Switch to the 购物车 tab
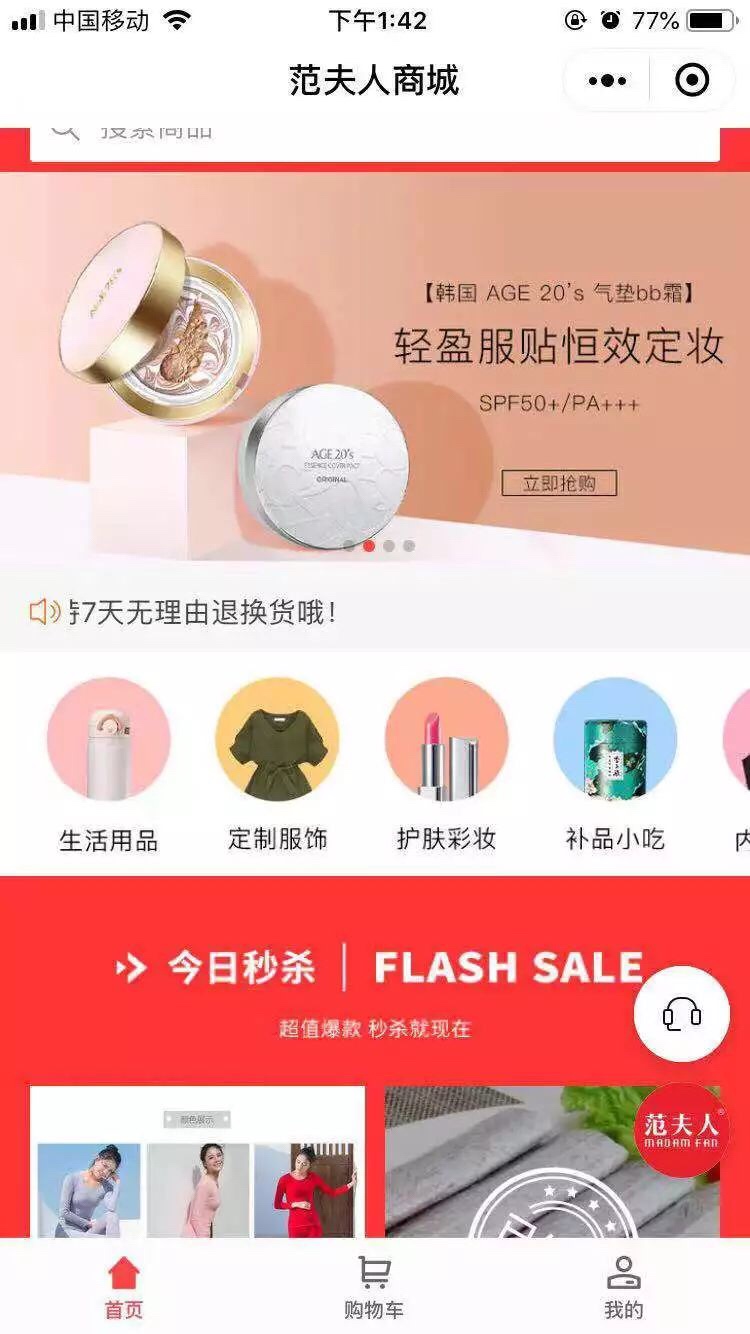Viewport: 750px width, 1334px height. coord(374,1287)
